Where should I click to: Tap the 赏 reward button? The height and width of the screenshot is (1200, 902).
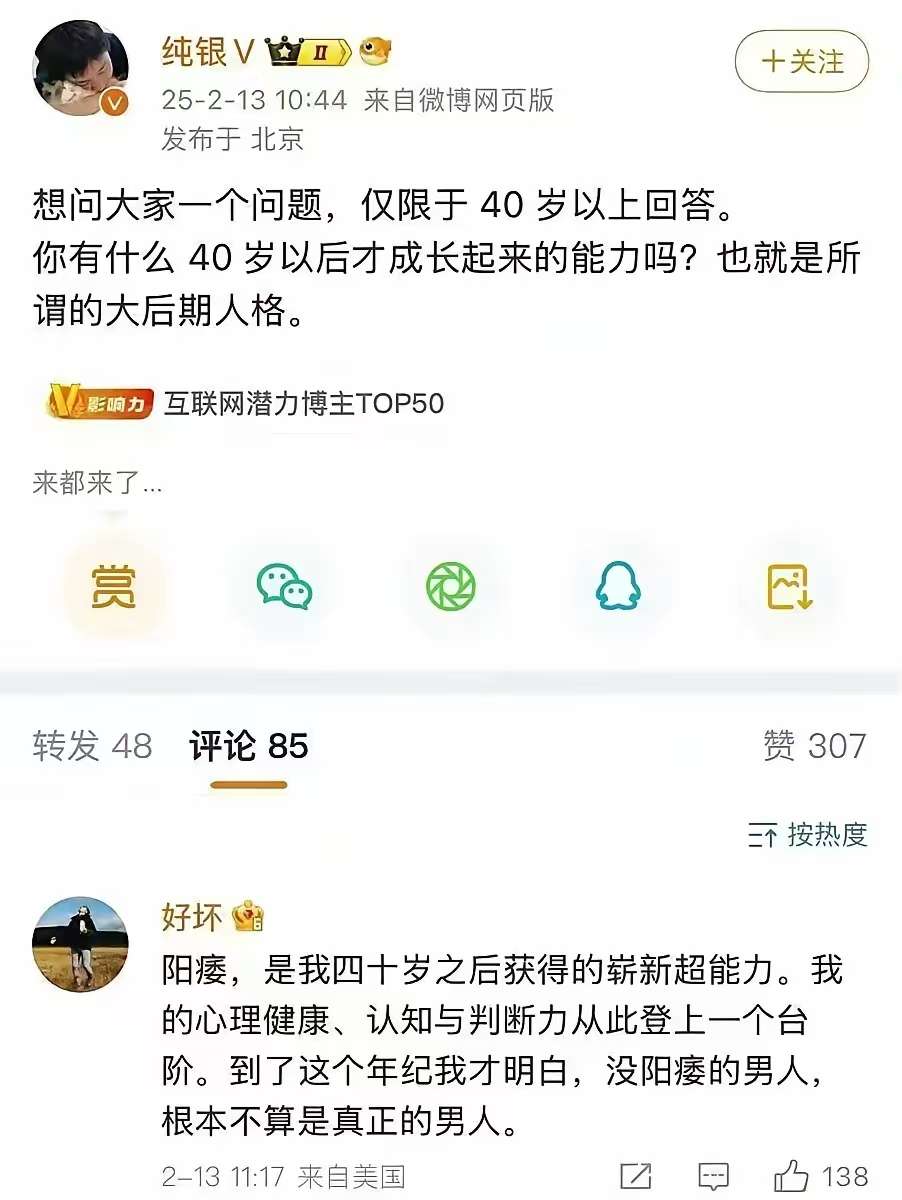[x=114, y=586]
